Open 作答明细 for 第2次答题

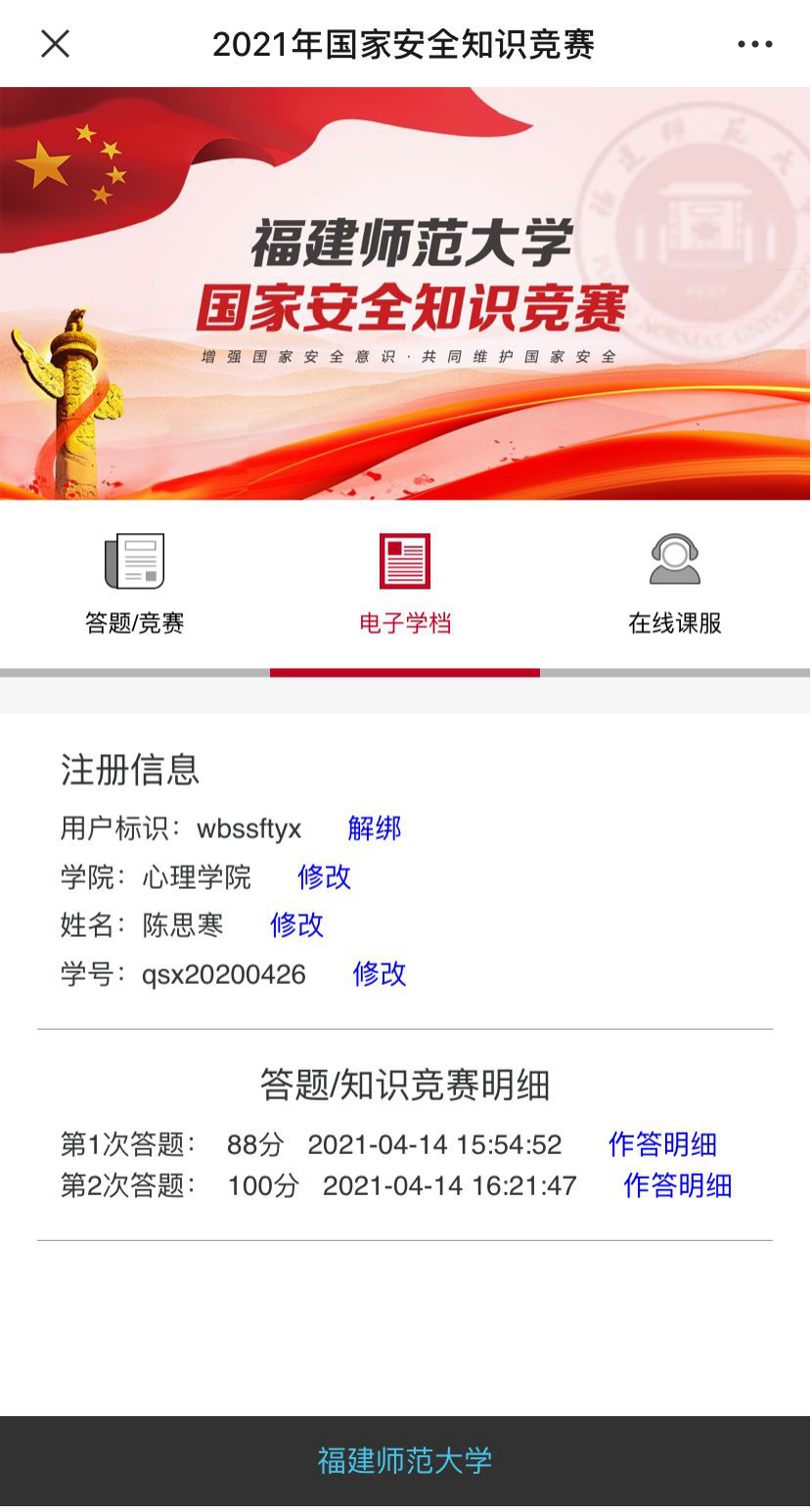[677, 1185]
